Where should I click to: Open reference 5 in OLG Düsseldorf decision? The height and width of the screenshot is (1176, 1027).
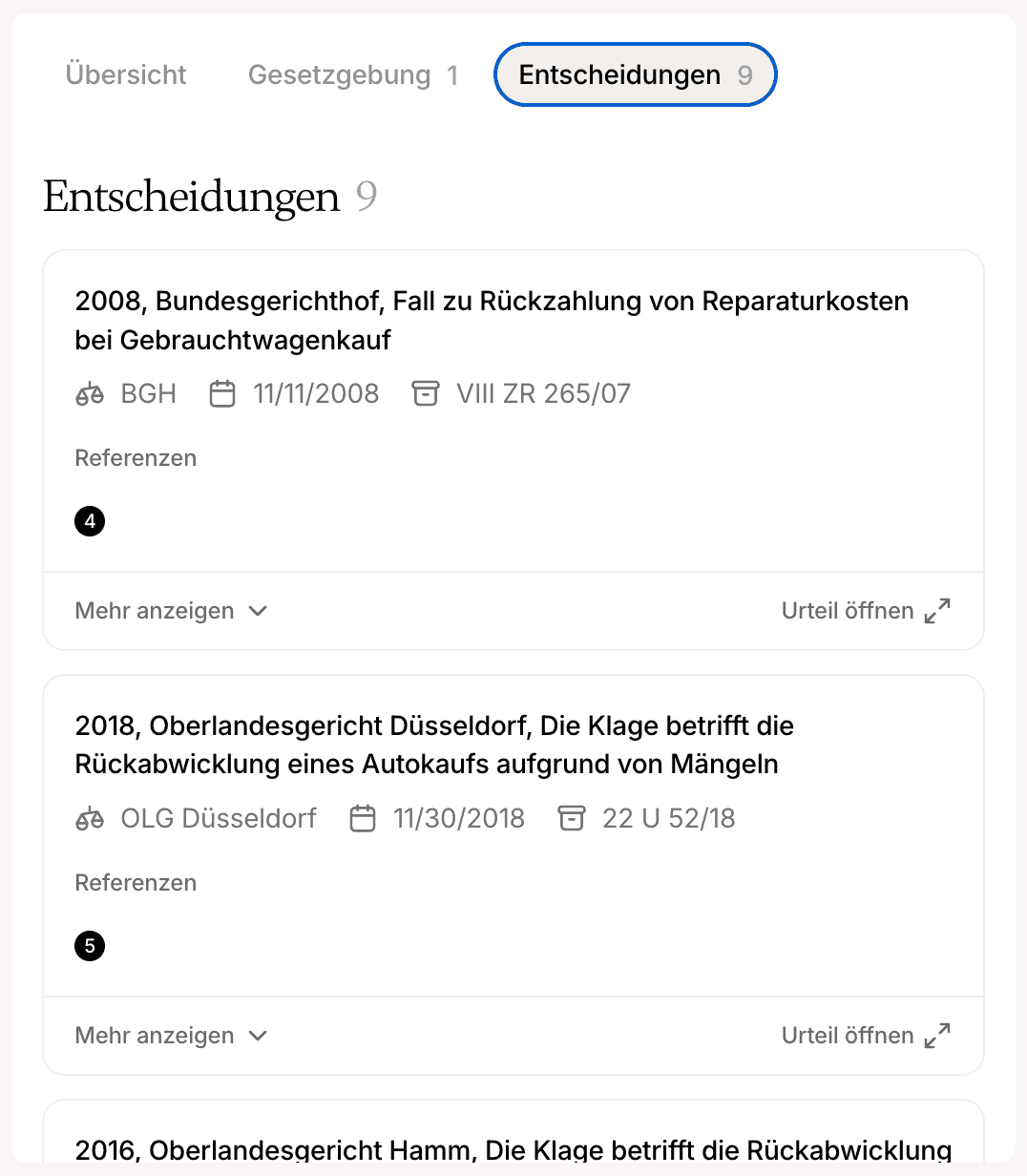90,946
